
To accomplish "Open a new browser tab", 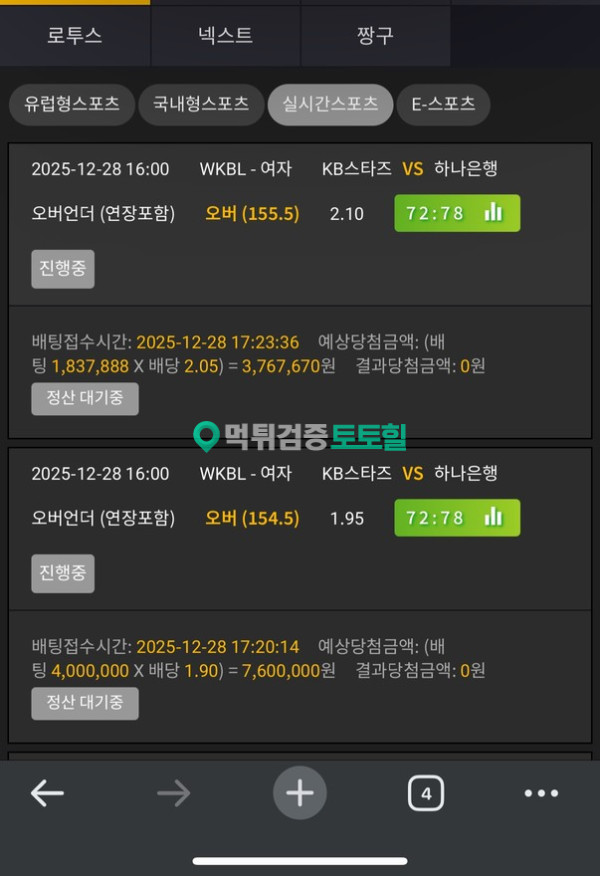I will (300, 794).
